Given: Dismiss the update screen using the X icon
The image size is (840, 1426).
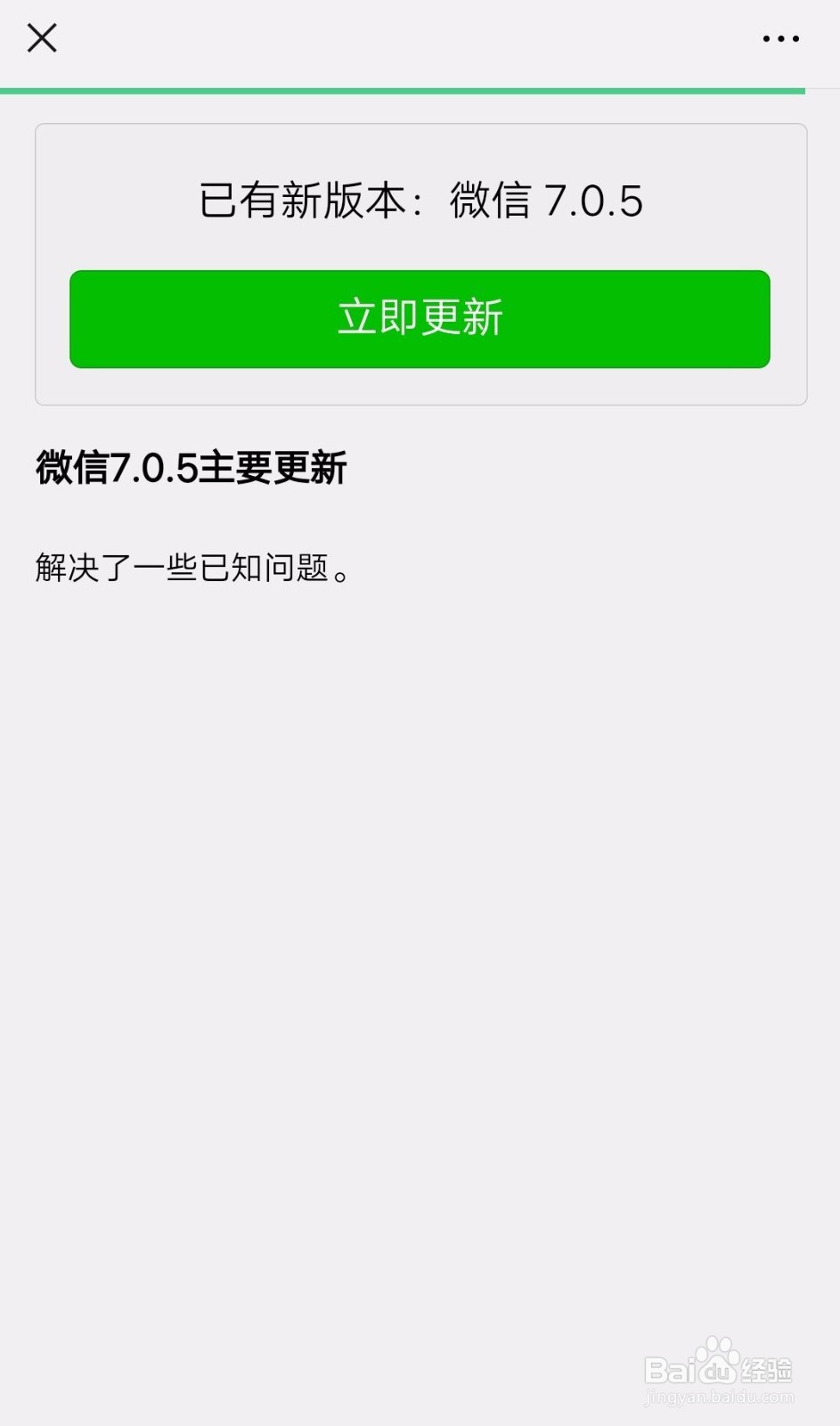Looking at the screenshot, I should (41, 38).
